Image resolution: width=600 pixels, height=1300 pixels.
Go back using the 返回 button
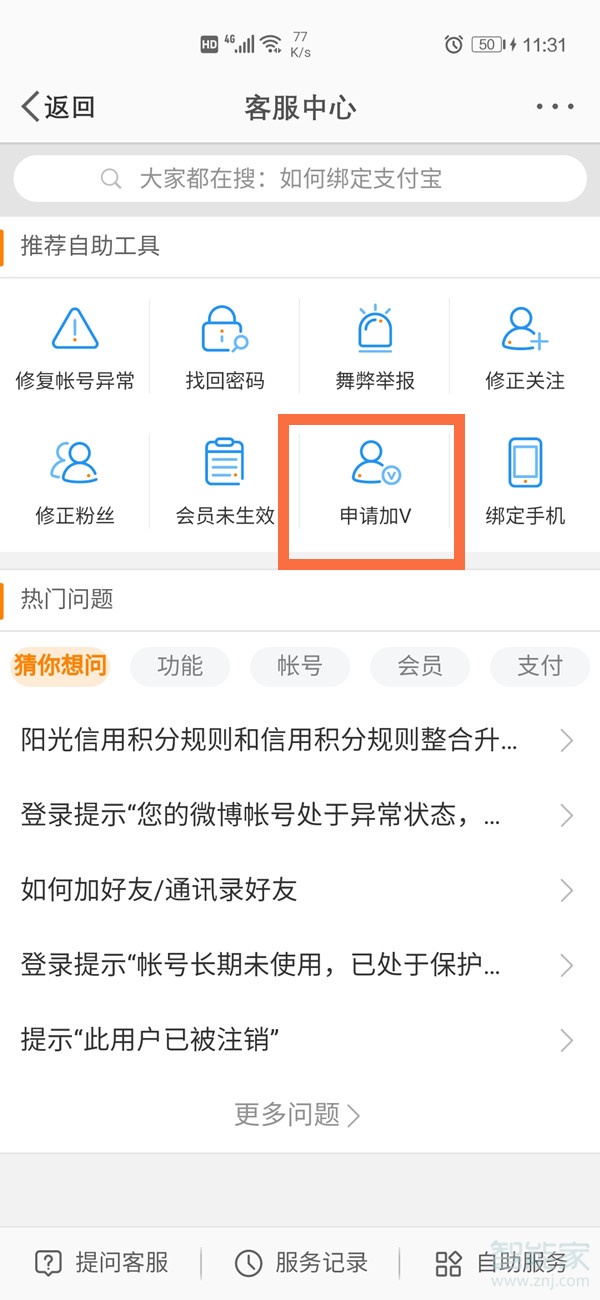click(58, 107)
